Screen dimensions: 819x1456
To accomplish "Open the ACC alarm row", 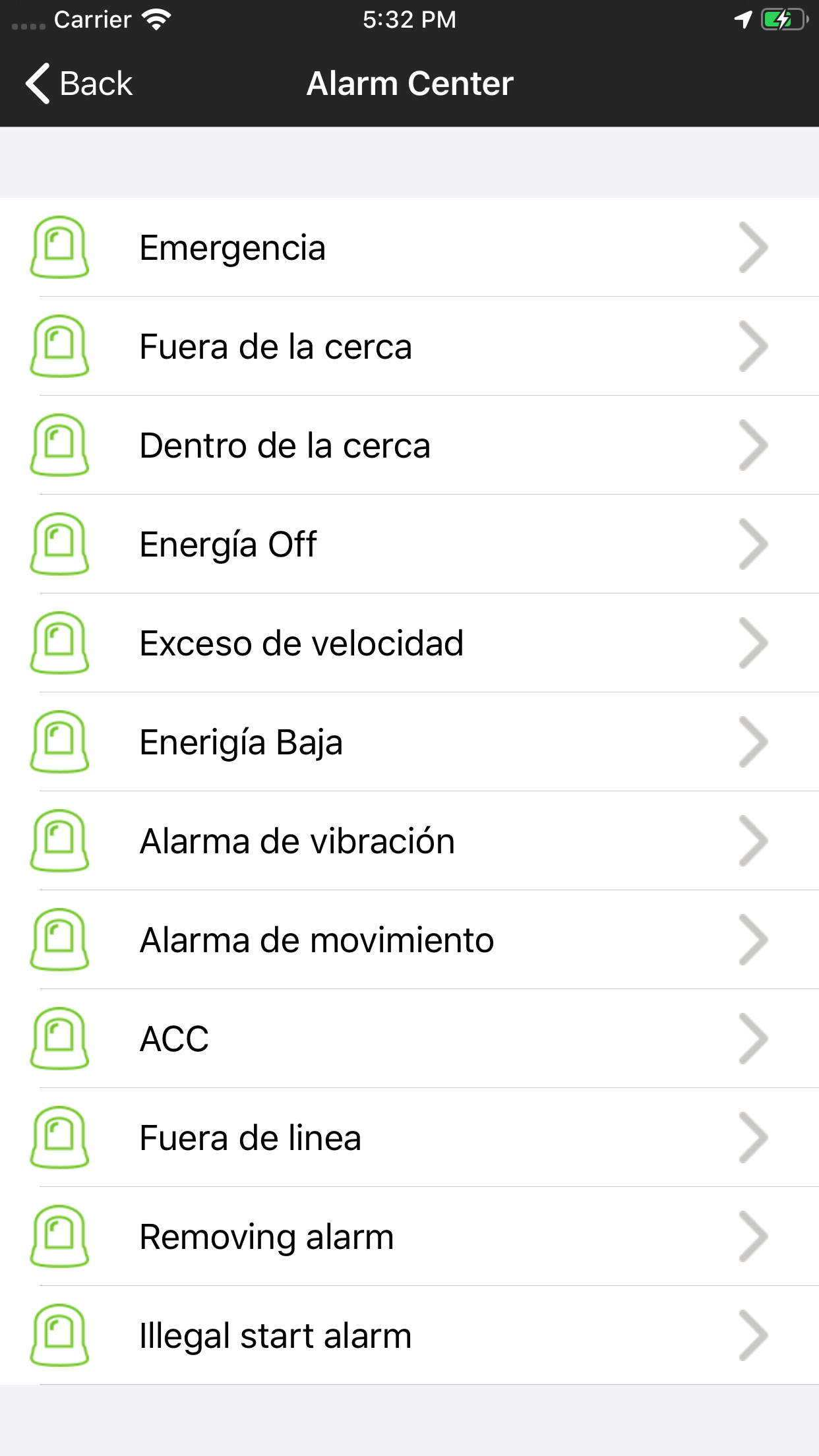I will click(409, 1039).
